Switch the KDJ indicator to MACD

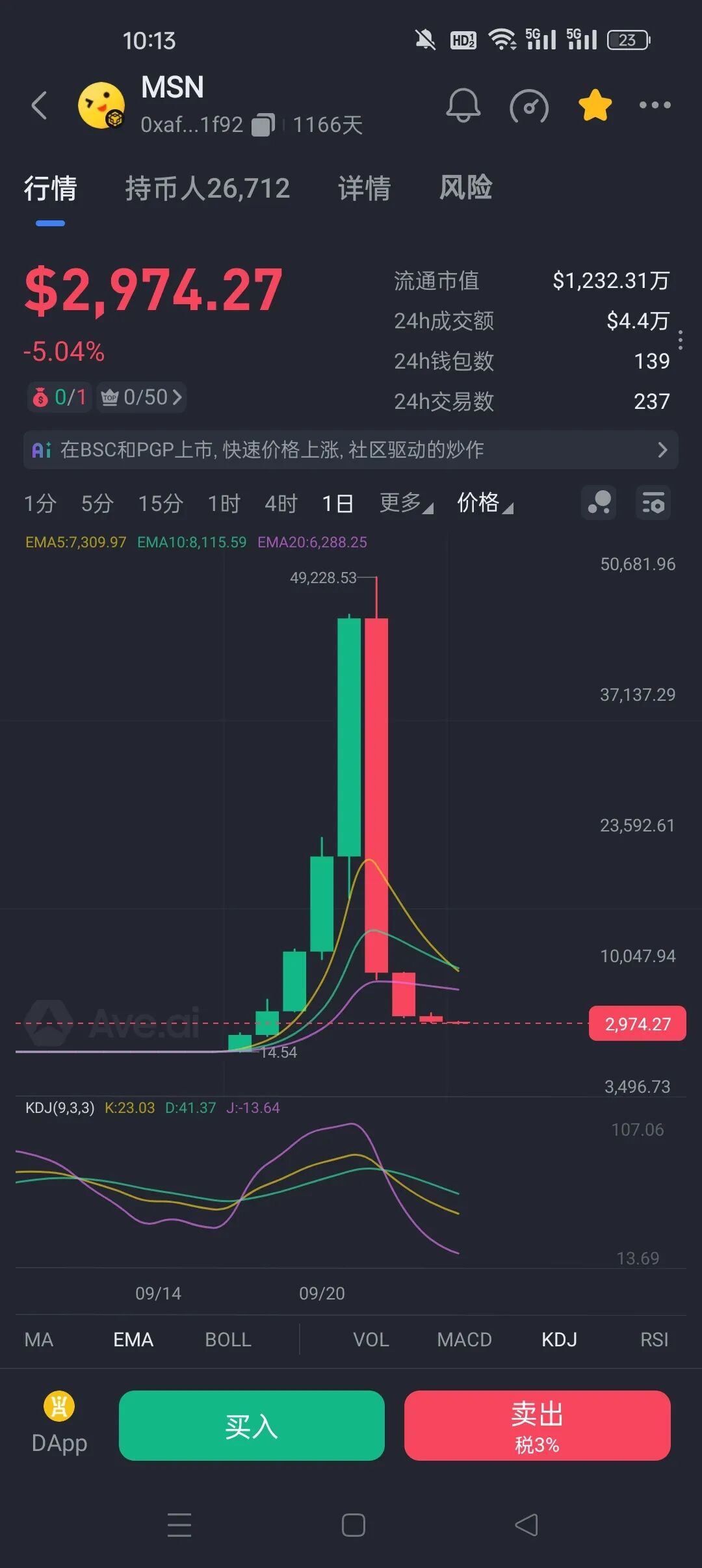coord(464,1340)
